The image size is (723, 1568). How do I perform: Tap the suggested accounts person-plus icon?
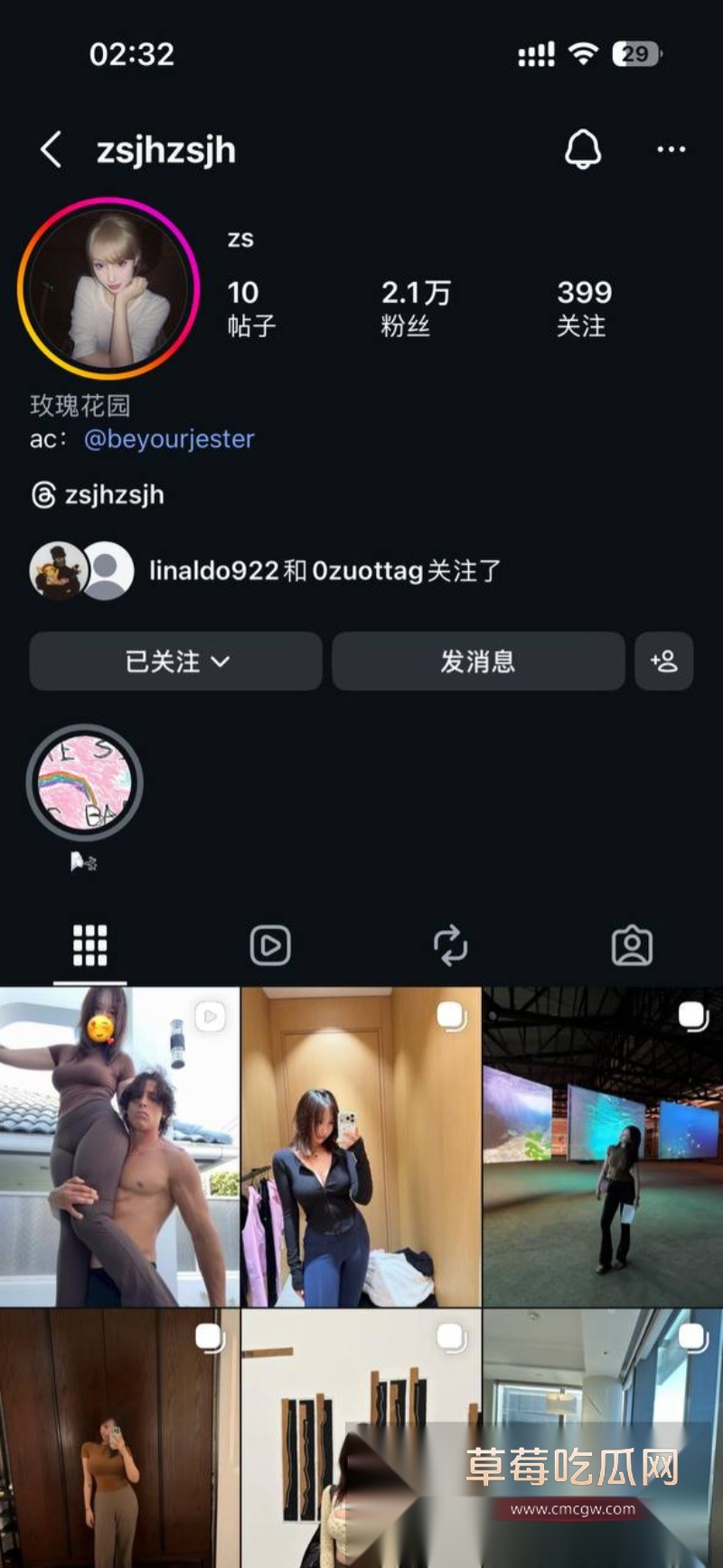(x=664, y=662)
